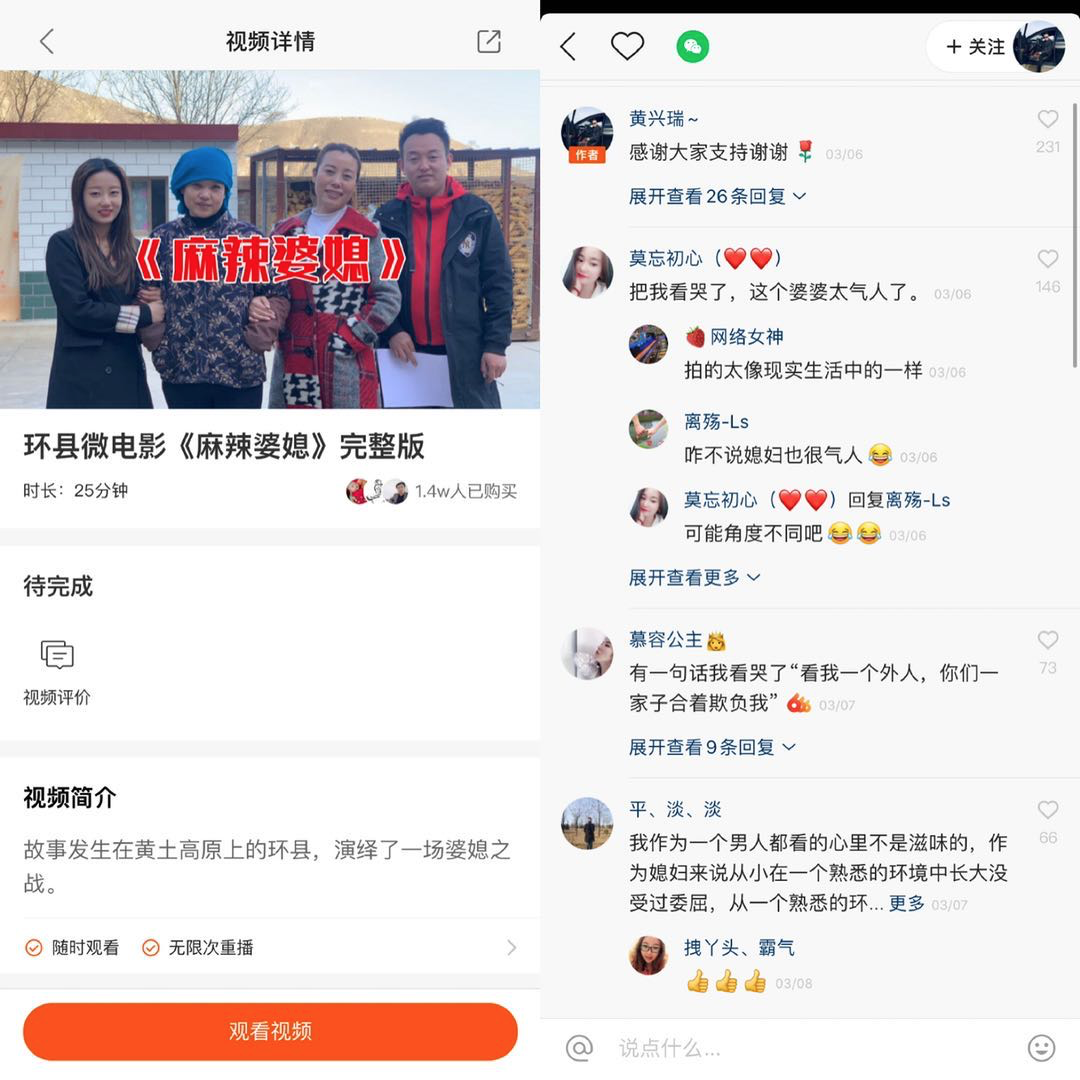This screenshot has height=1080, width=1080.
Task: Follow the author with 关注 button
Action: point(975,47)
